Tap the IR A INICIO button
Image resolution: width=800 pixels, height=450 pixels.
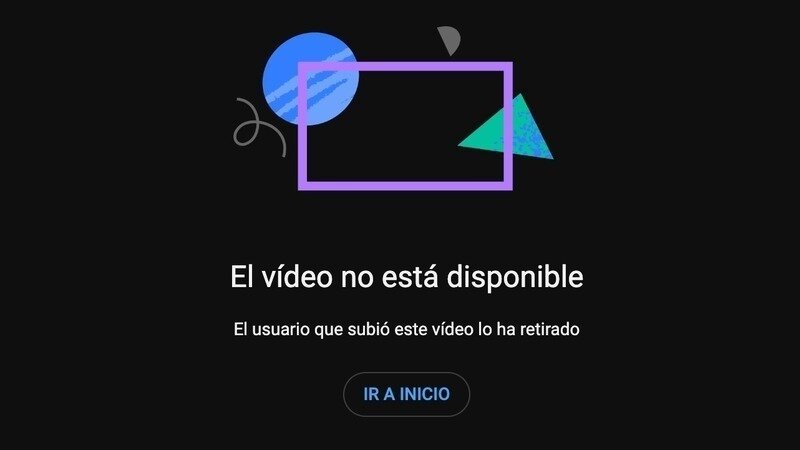click(406, 394)
